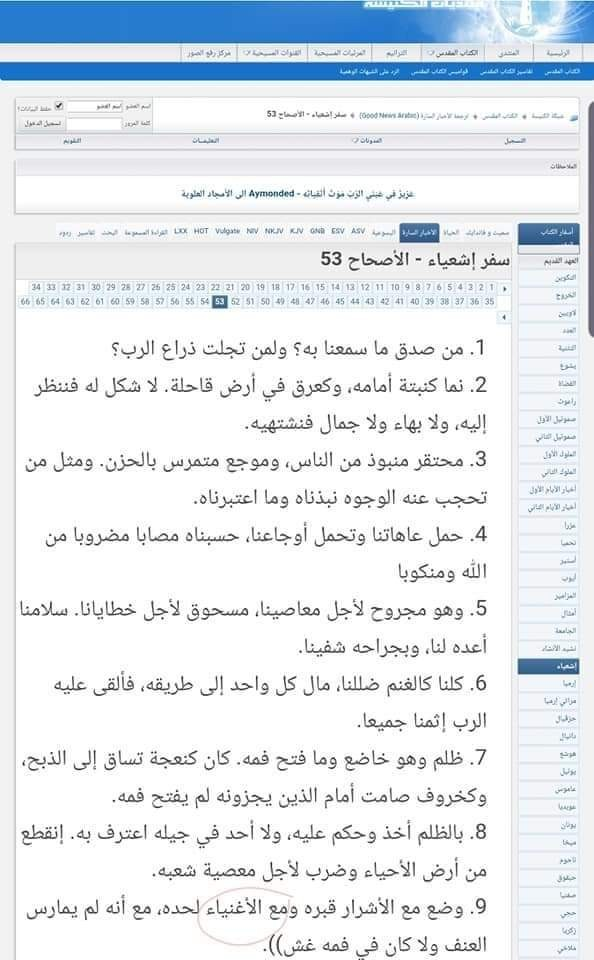This screenshot has width=594, height=960.
Task: Open the Aymonded announcement link
Action: (x=271, y=193)
